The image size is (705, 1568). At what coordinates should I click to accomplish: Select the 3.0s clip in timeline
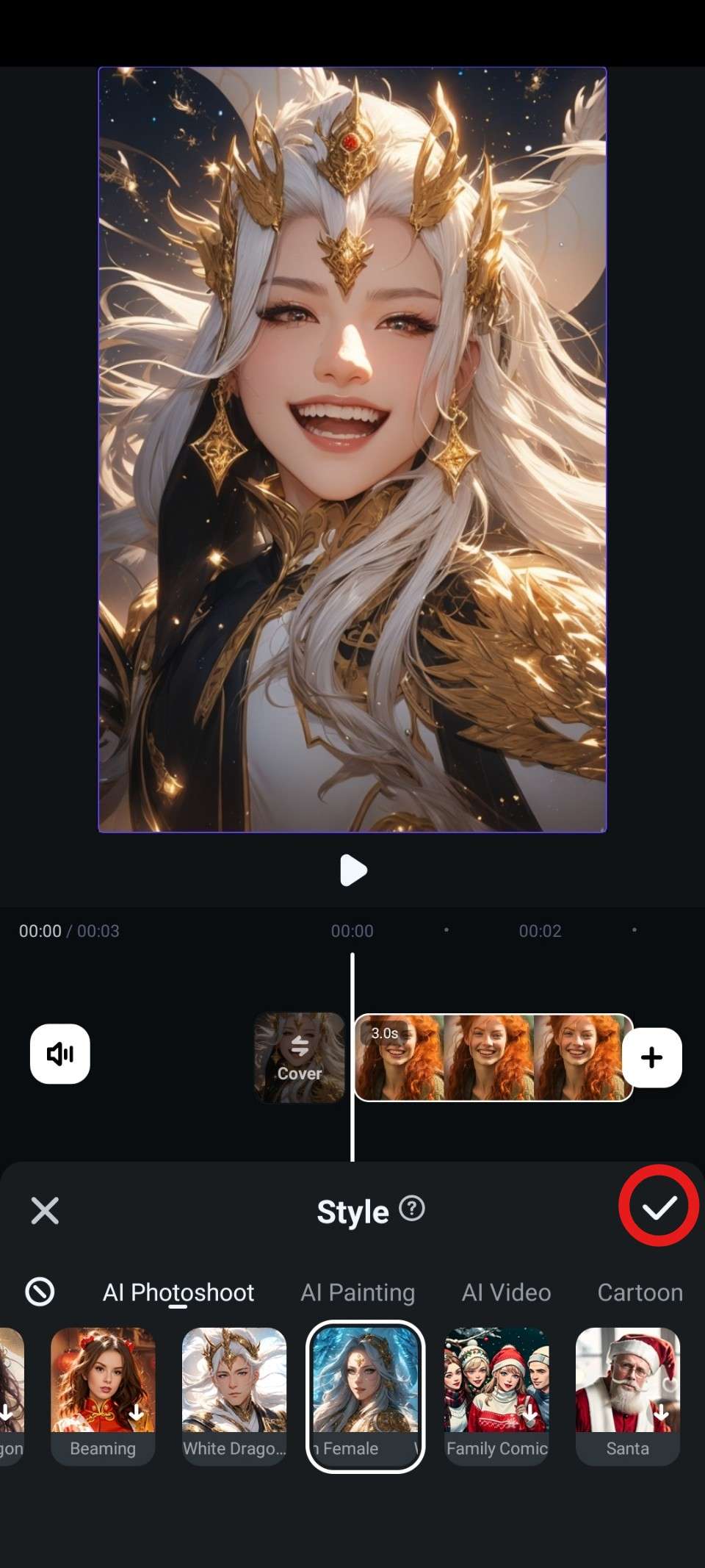pyautogui.click(x=493, y=1057)
